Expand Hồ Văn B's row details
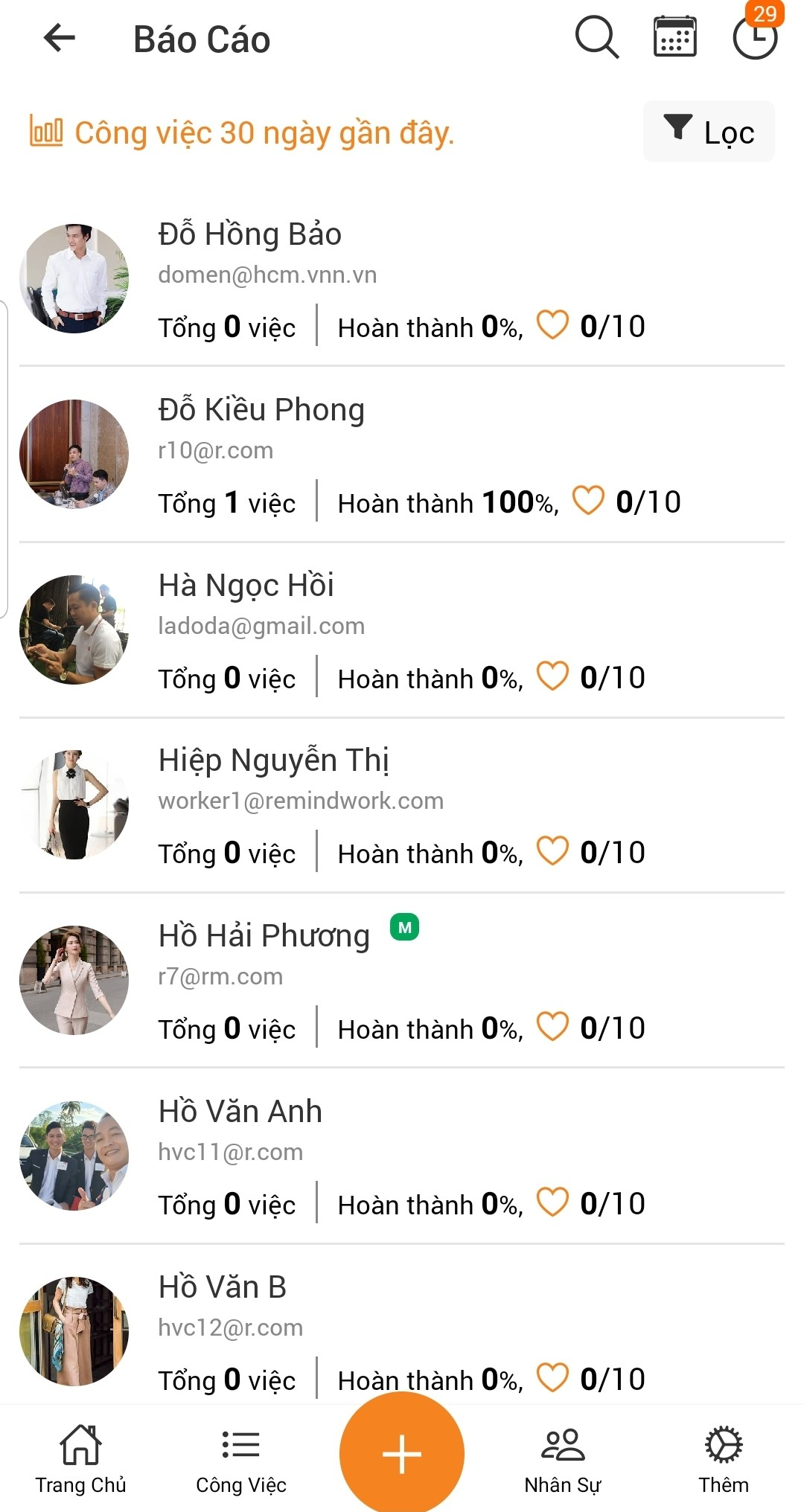 (x=402, y=1328)
